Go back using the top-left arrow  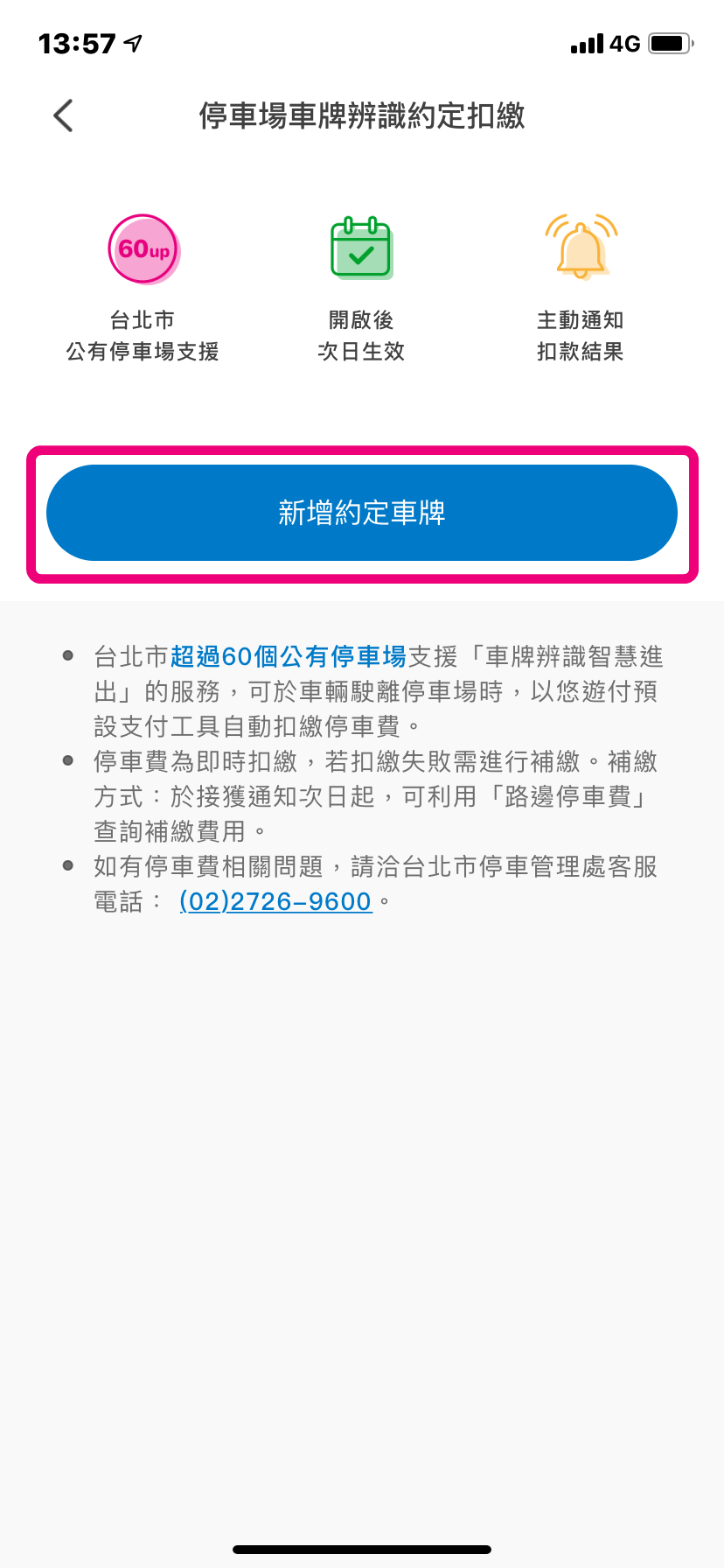tap(63, 115)
